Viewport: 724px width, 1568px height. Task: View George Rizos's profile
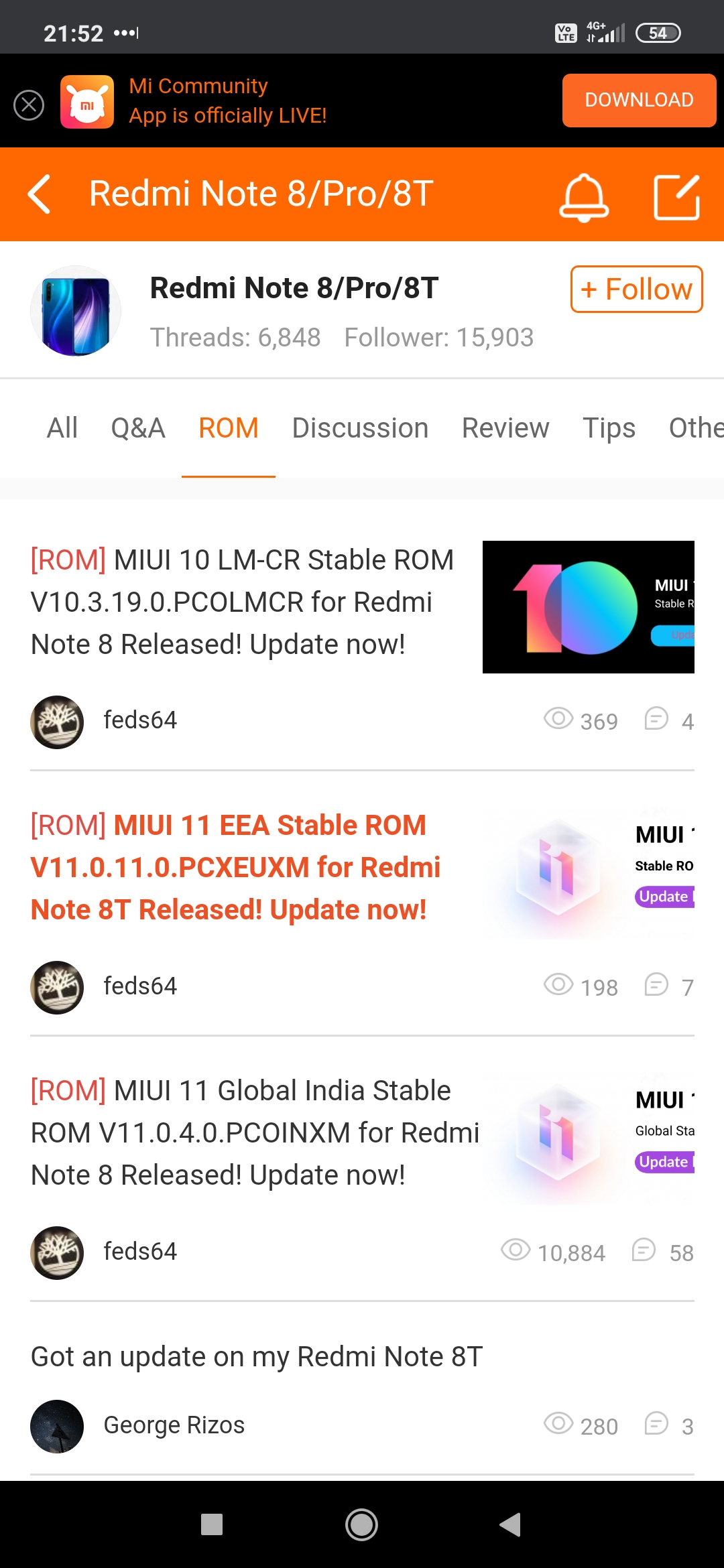pos(174,1425)
